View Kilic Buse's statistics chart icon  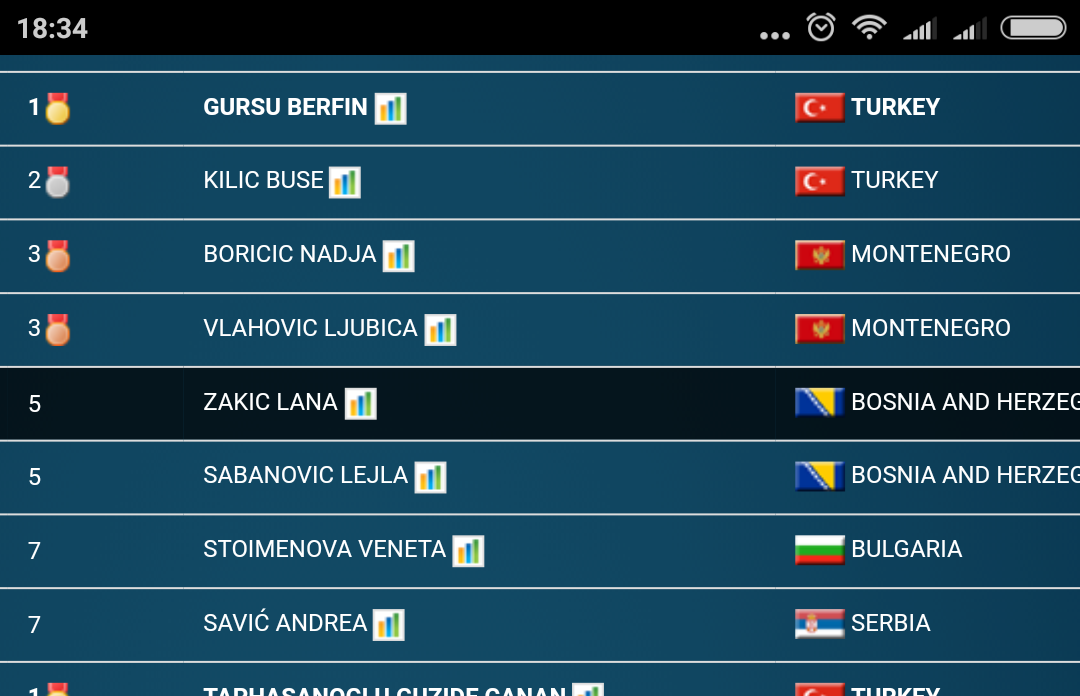[x=345, y=182]
